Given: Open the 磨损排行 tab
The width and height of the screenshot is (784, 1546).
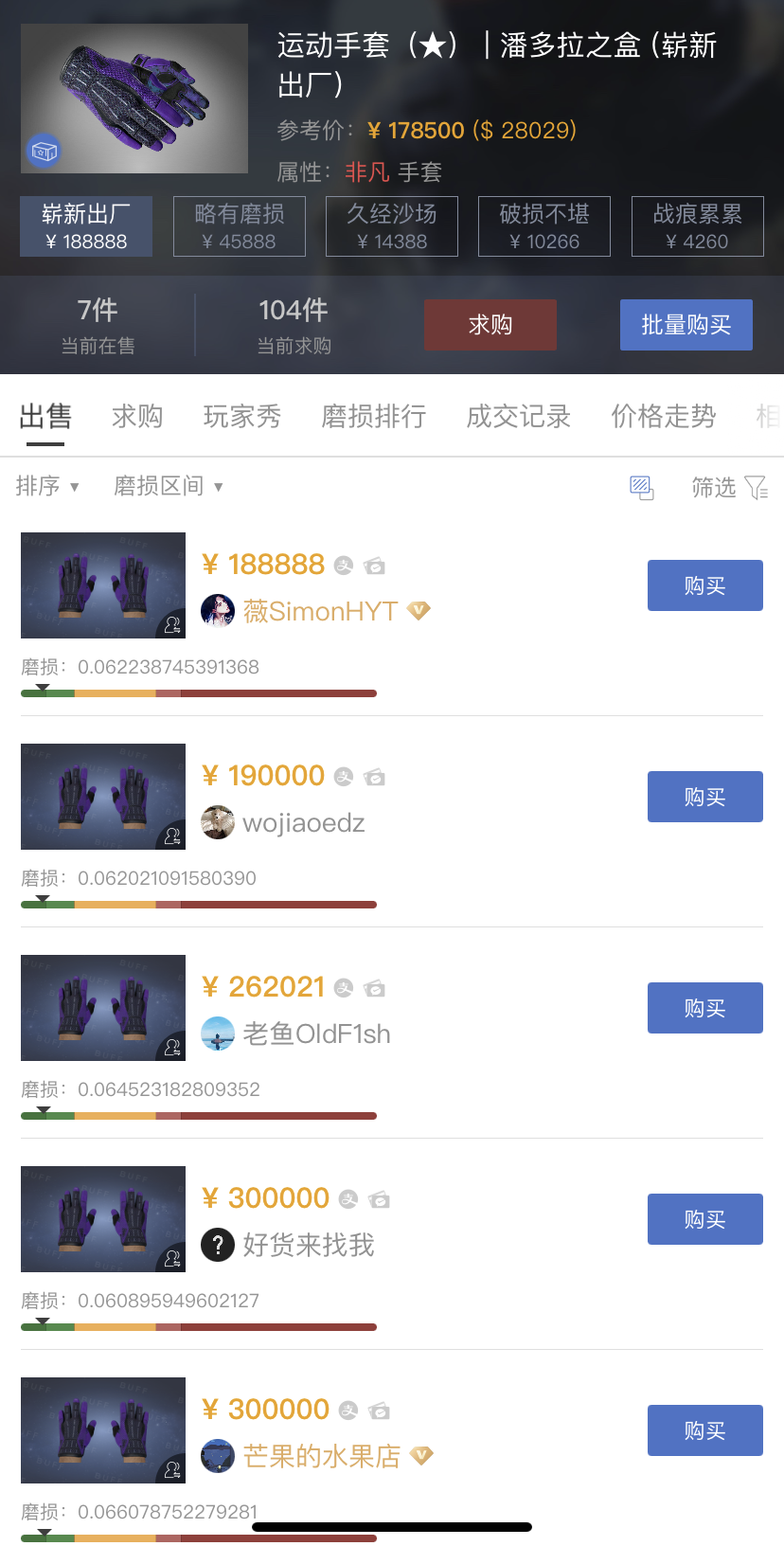Looking at the screenshot, I should (373, 416).
